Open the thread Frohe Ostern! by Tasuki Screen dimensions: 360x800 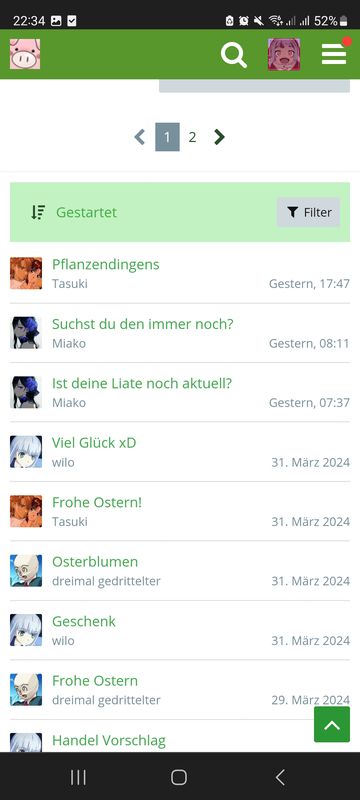click(x=97, y=502)
